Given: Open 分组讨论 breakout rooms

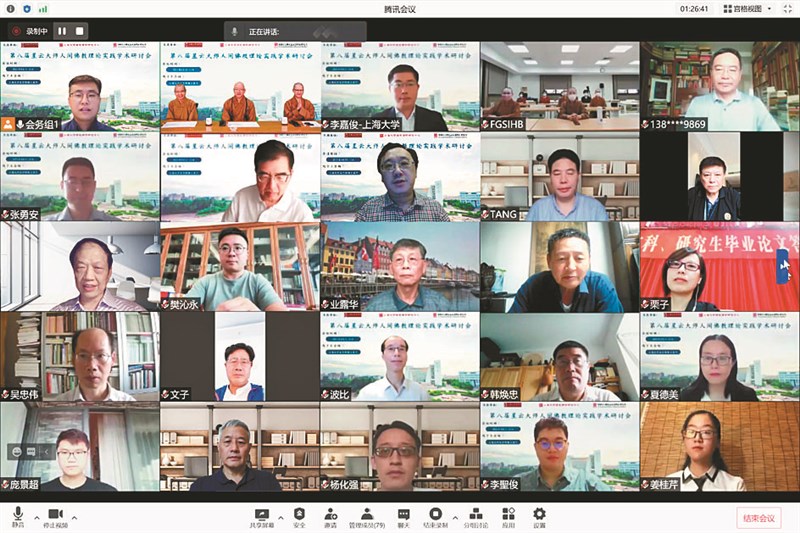Looking at the screenshot, I should tap(475, 516).
